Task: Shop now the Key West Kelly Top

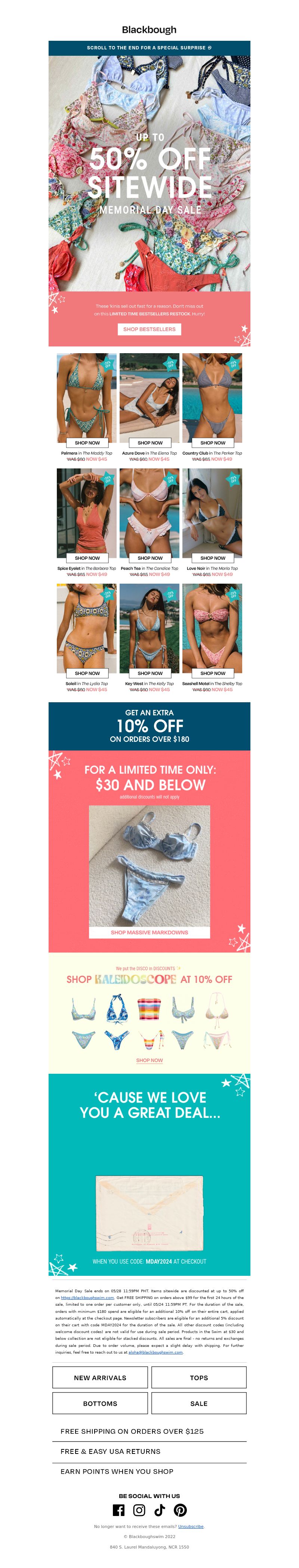Action: click(x=149, y=673)
